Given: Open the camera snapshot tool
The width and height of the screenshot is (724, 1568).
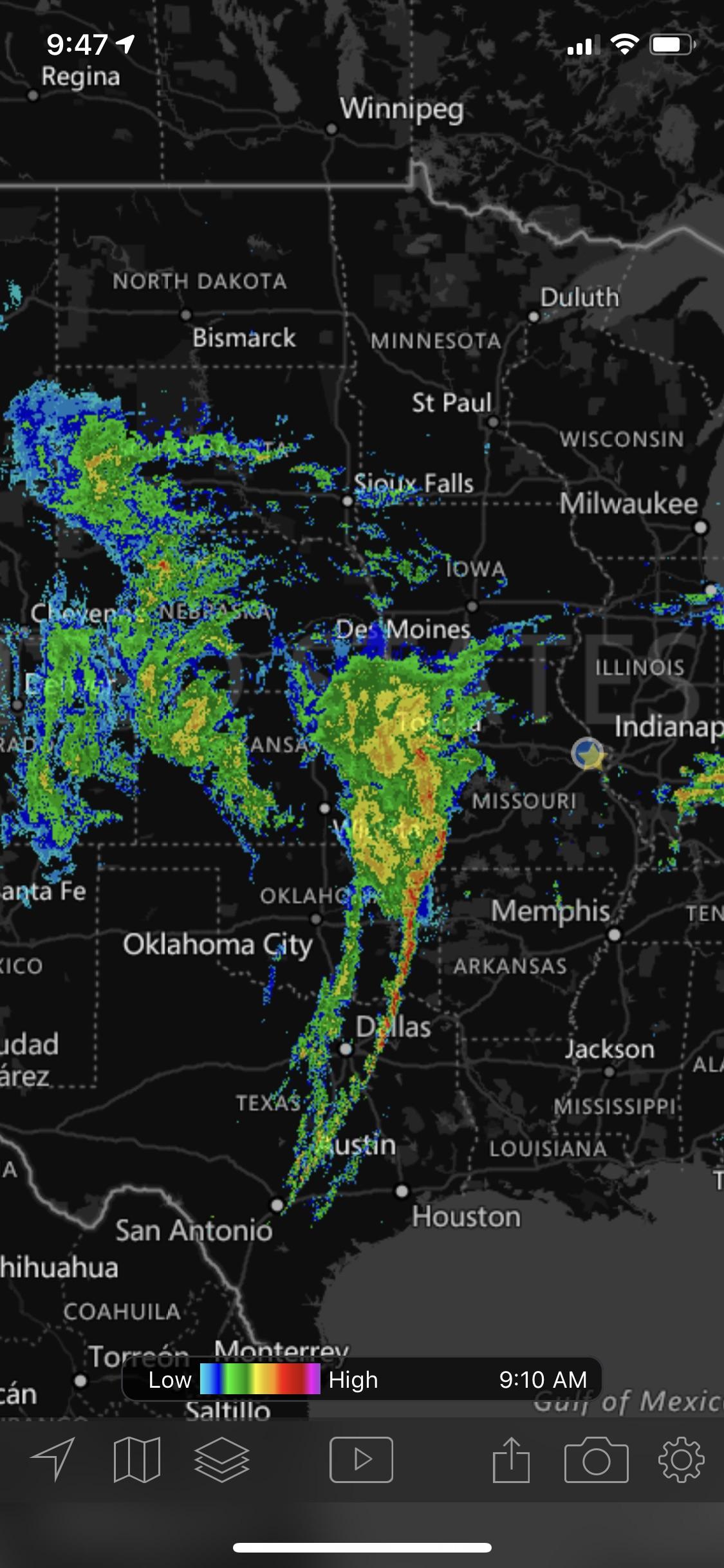Looking at the screenshot, I should pyautogui.click(x=596, y=1459).
